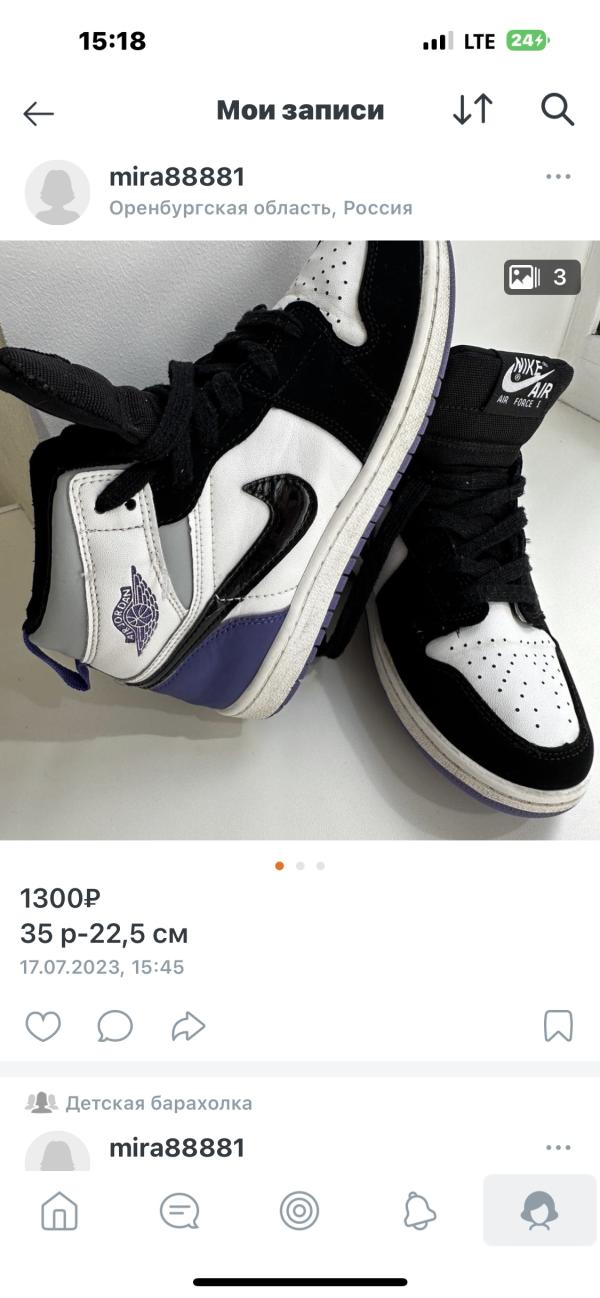Image resolution: width=600 pixels, height=1298 pixels.
Task: Like the 1300₽ sneakers post
Action: pos(43,1026)
